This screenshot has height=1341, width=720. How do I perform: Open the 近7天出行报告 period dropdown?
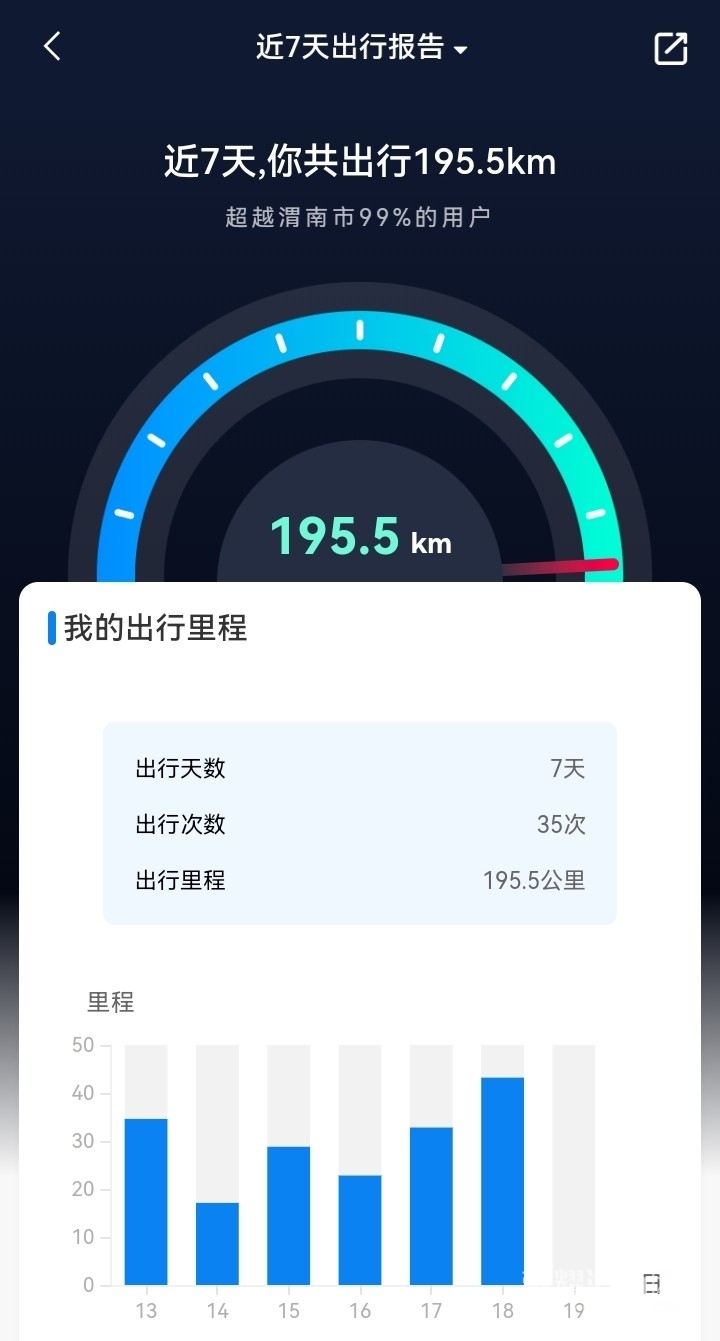[x=361, y=47]
